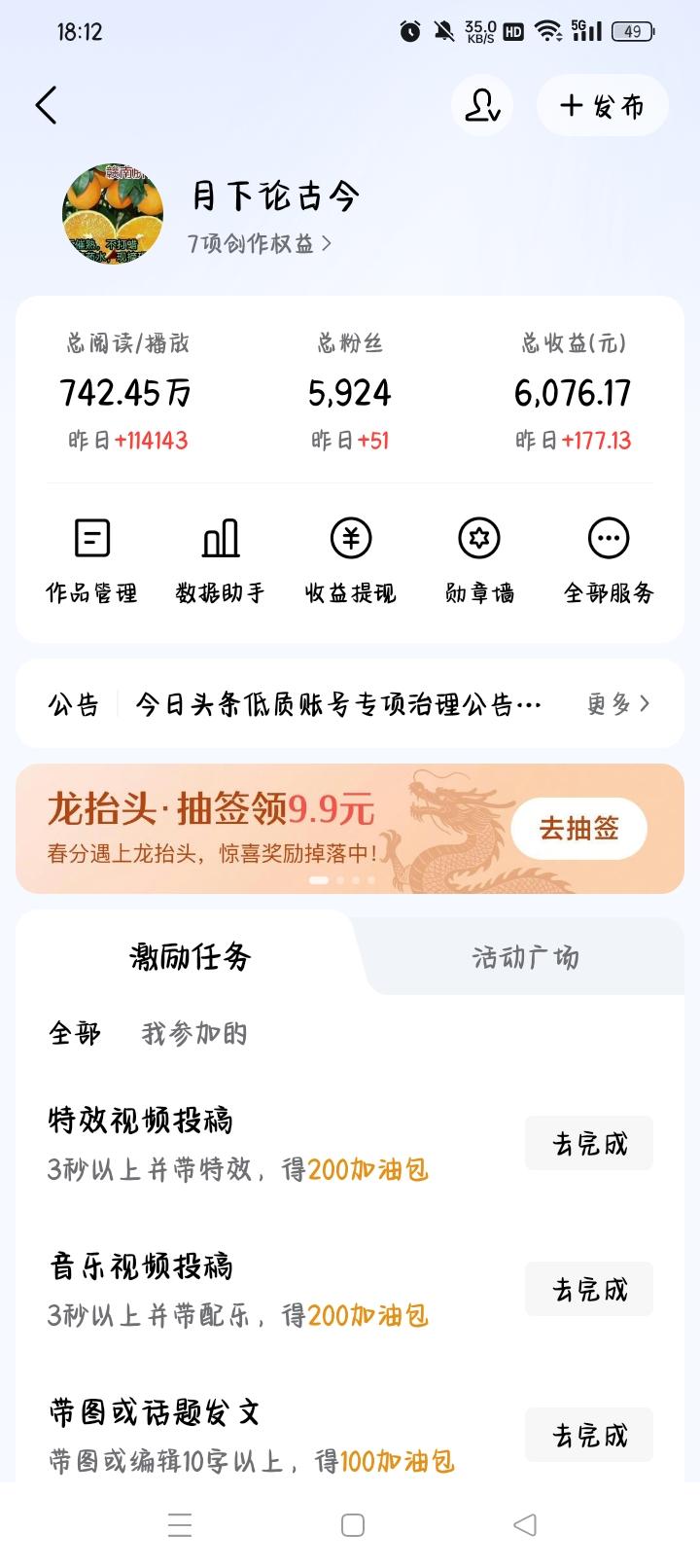Open the low-quality account governance announcement

(x=340, y=702)
